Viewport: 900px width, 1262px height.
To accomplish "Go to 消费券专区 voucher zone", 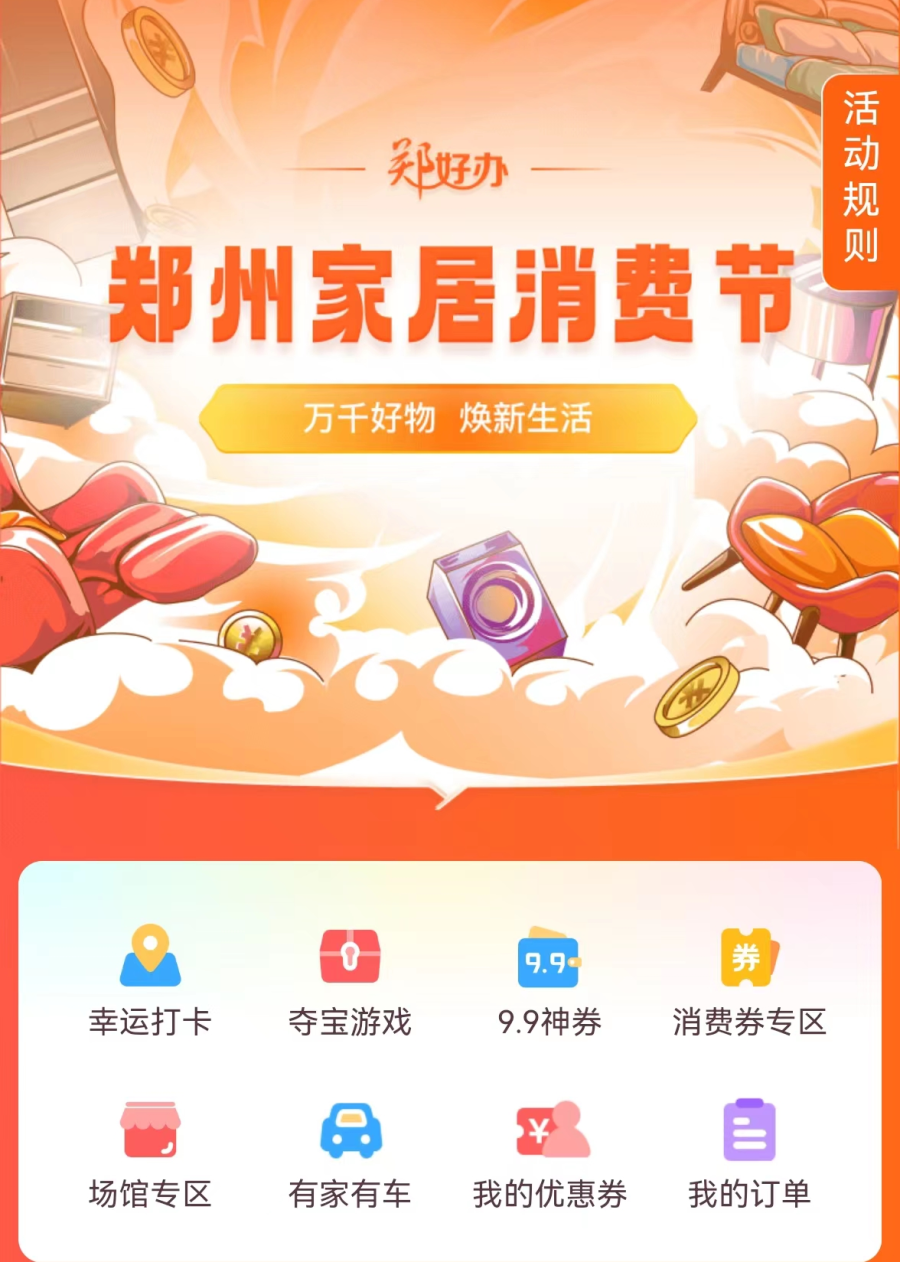I will [x=750, y=980].
